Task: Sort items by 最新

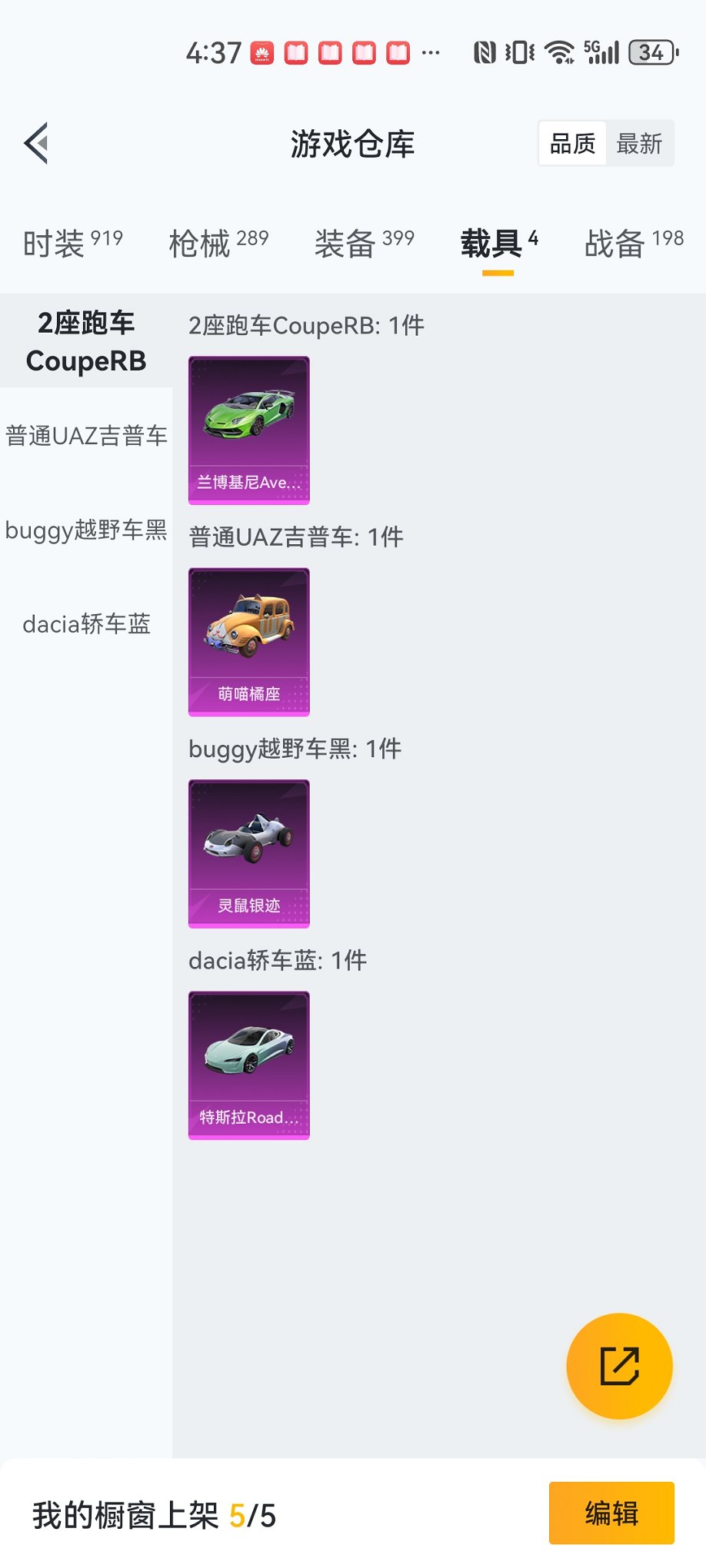Action: 639,144
